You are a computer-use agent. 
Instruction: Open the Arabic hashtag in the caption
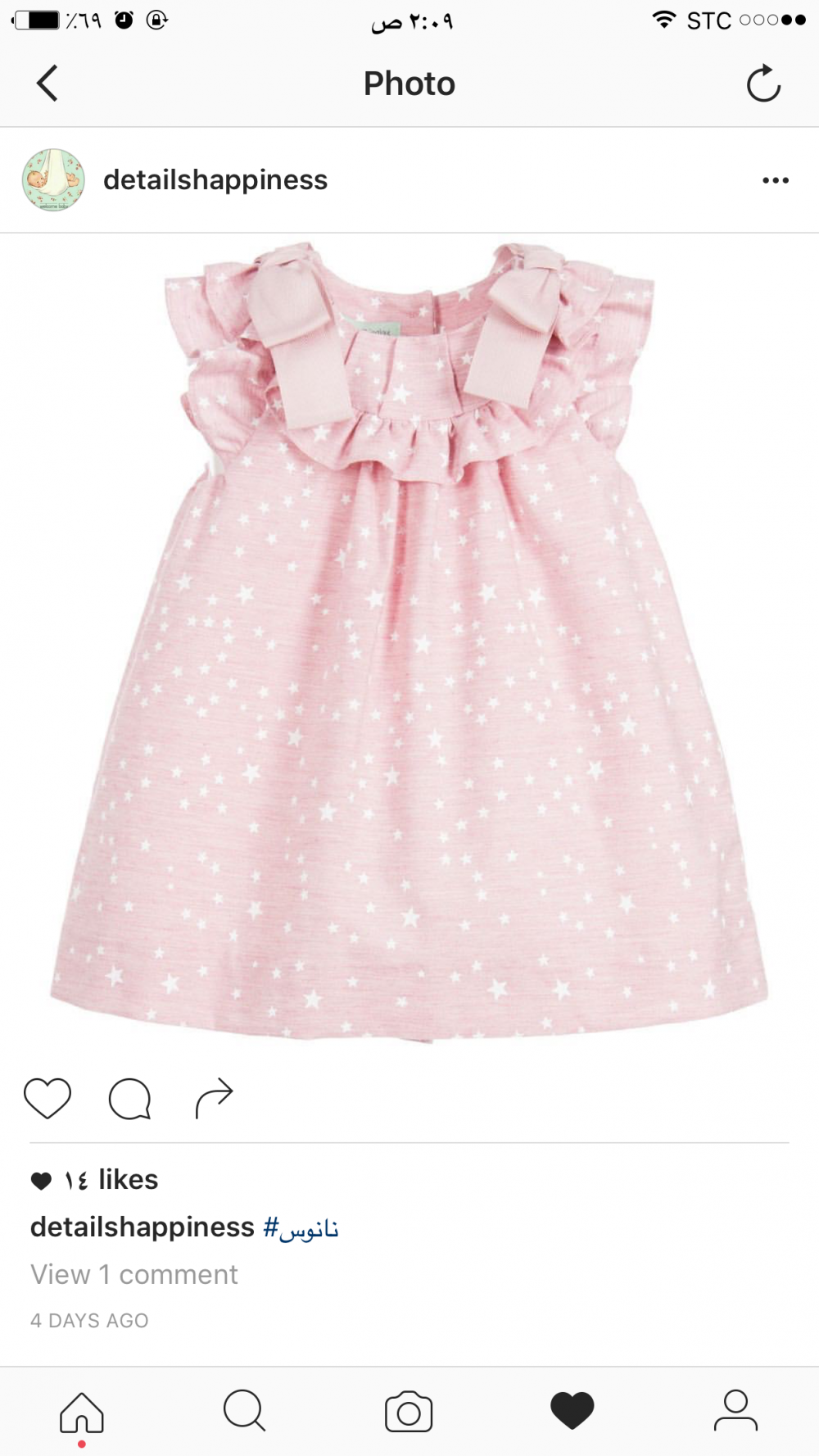(x=301, y=1227)
